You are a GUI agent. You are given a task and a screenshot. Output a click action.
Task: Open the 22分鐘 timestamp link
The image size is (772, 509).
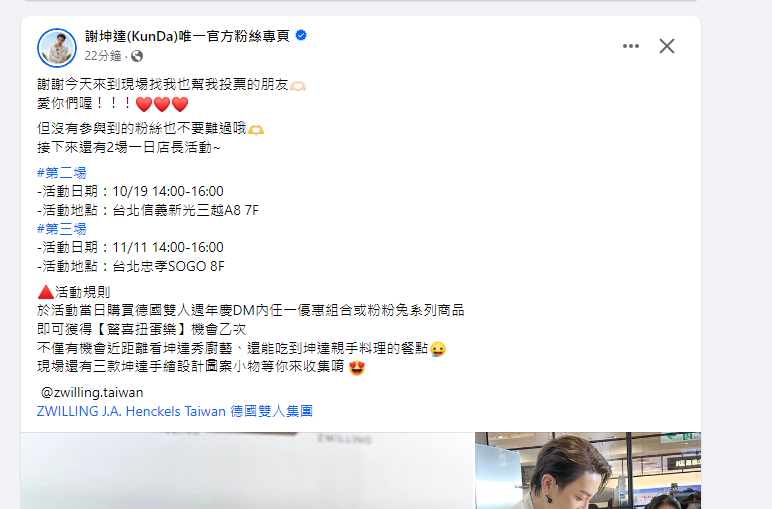point(104,56)
